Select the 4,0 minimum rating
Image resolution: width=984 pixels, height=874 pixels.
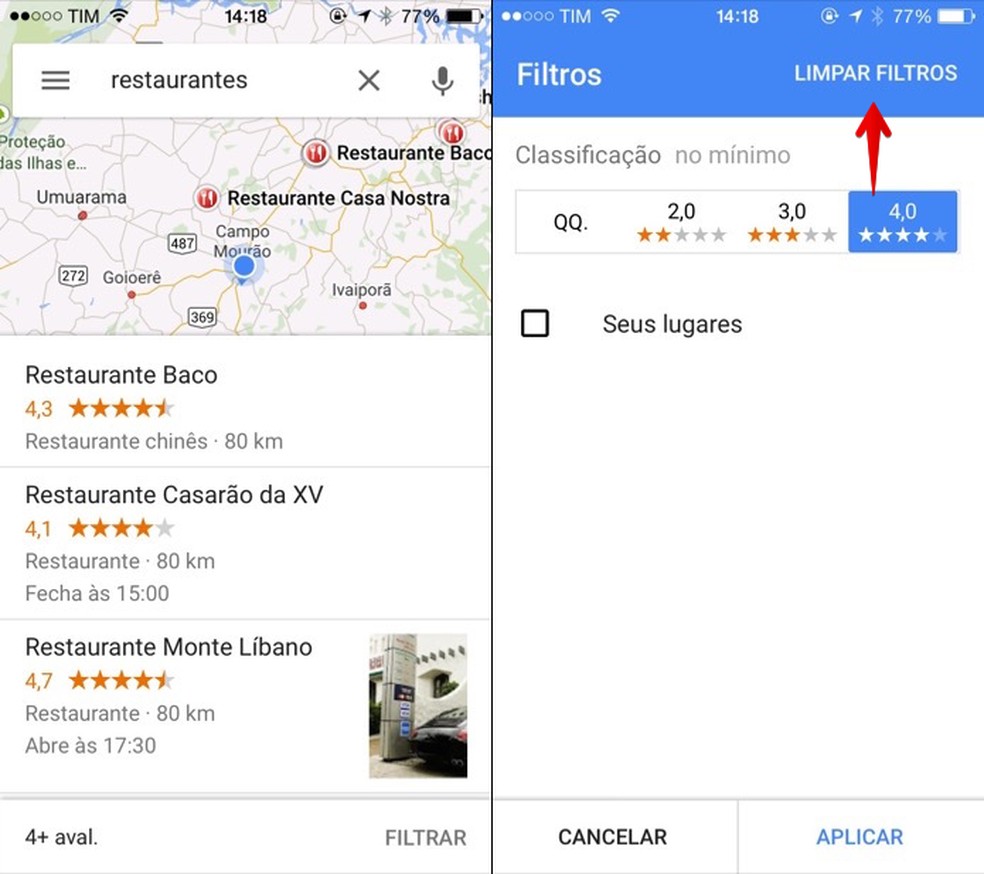(x=902, y=222)
